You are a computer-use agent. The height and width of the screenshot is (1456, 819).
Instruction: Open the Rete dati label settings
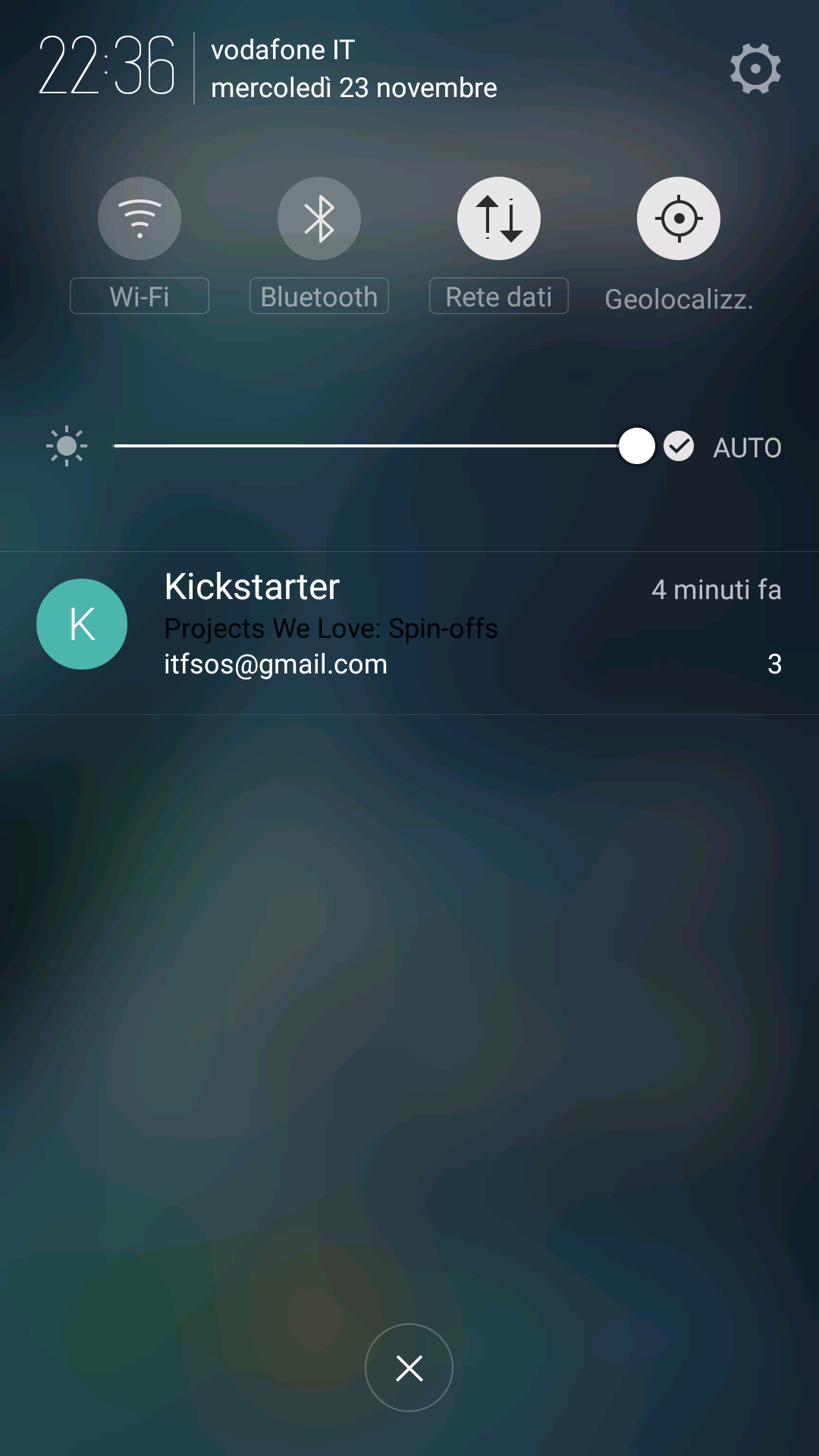click(499, 296)
